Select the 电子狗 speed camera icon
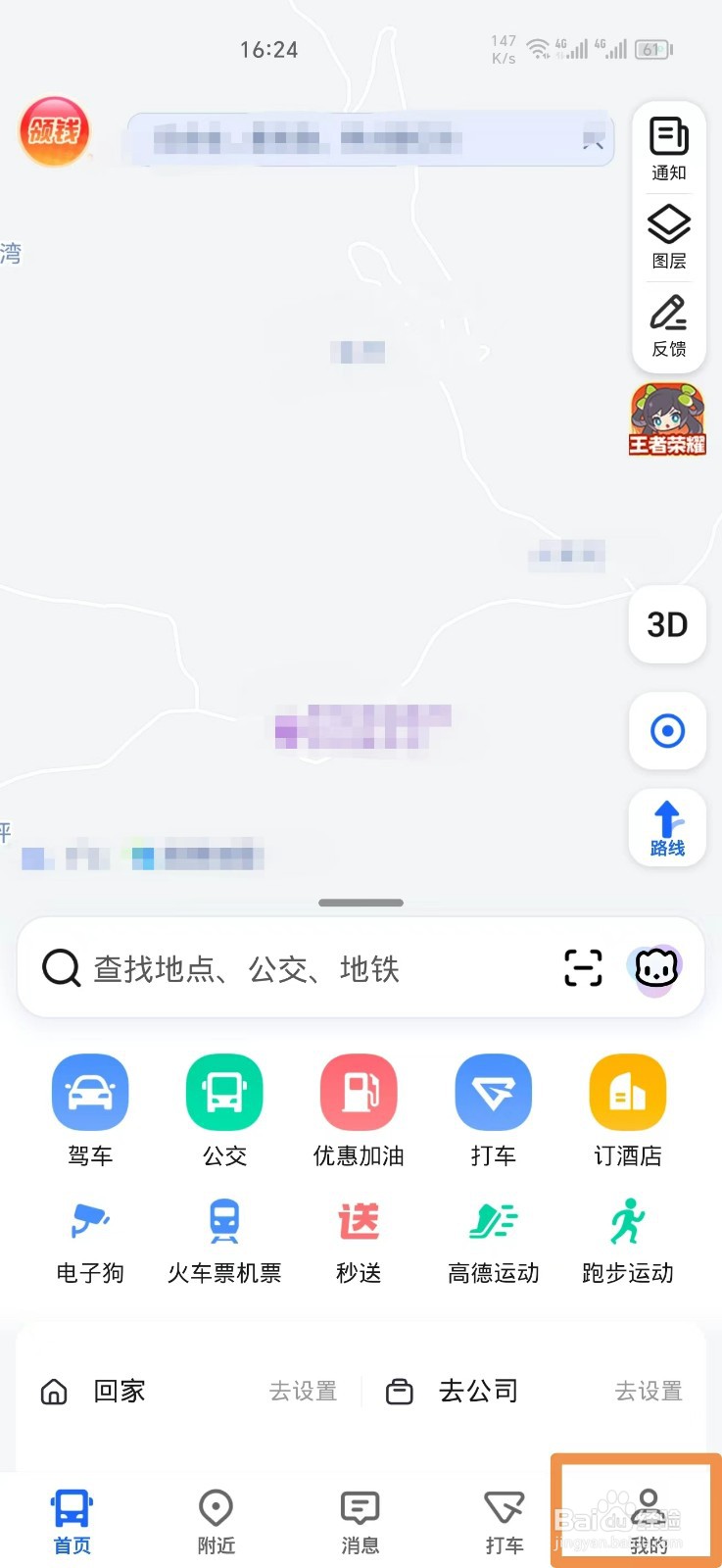 [89, 1220]
